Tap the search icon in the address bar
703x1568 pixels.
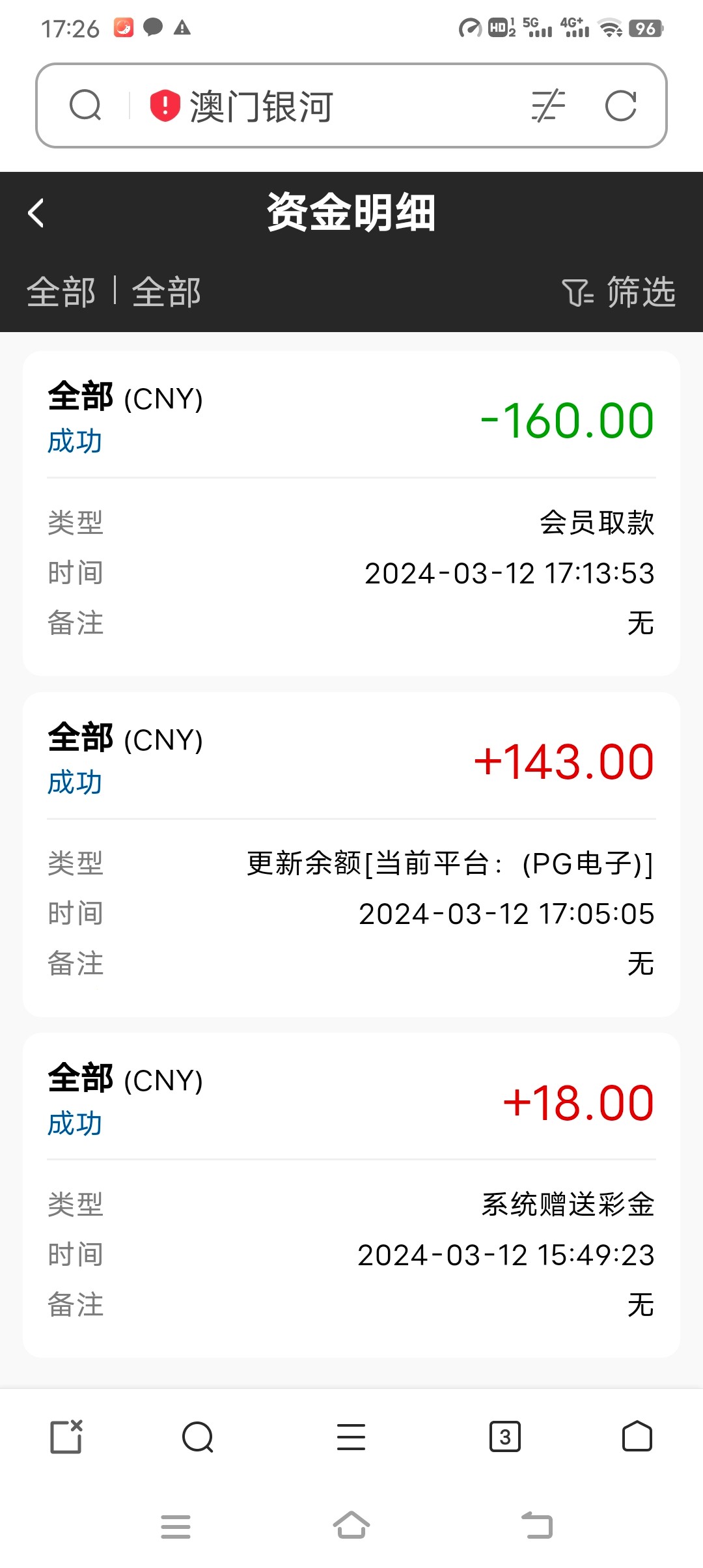(x=85, y=105)
